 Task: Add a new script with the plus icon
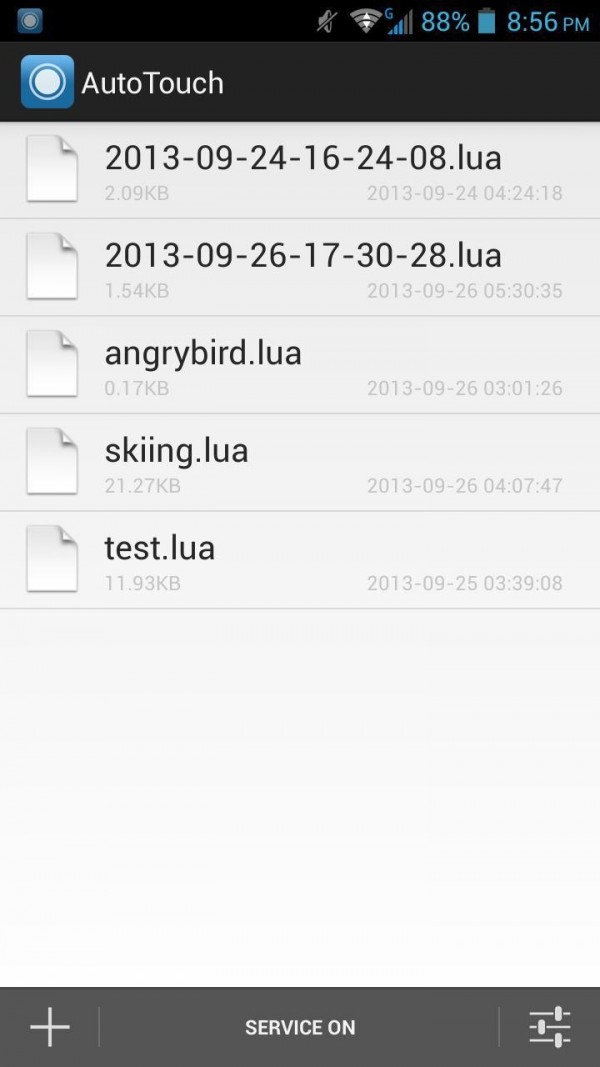[49, 1027]
